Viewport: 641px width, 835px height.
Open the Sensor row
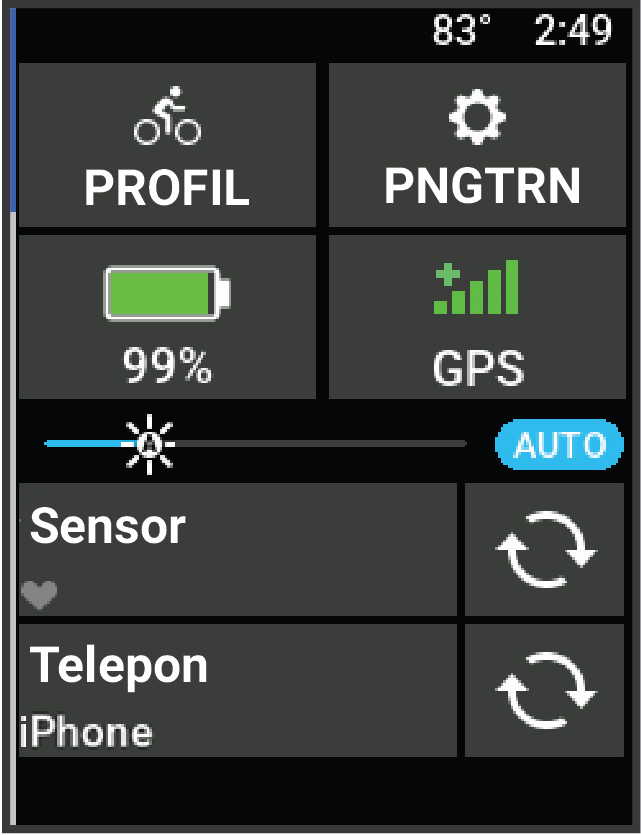pos(238,549)
